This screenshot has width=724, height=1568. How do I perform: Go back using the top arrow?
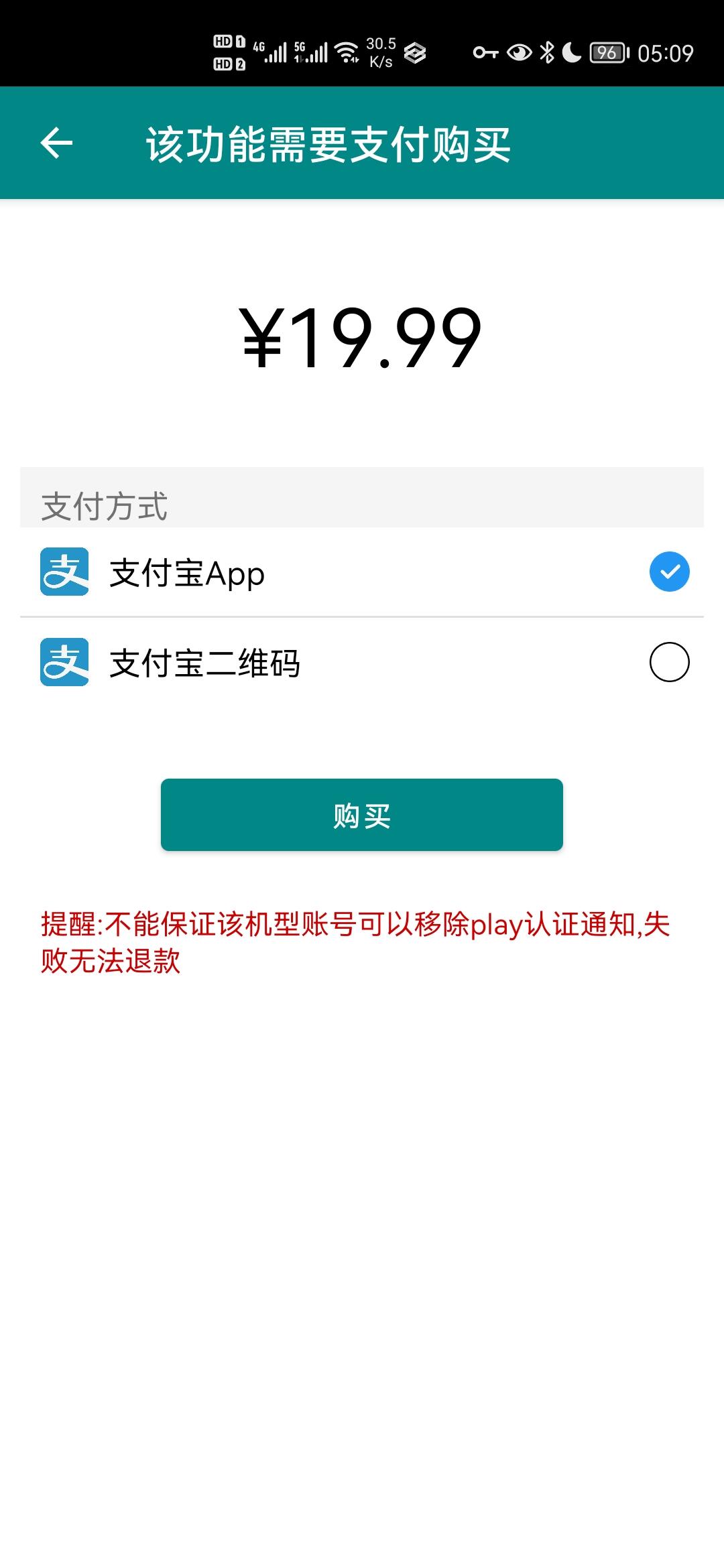tap(57, 143)
